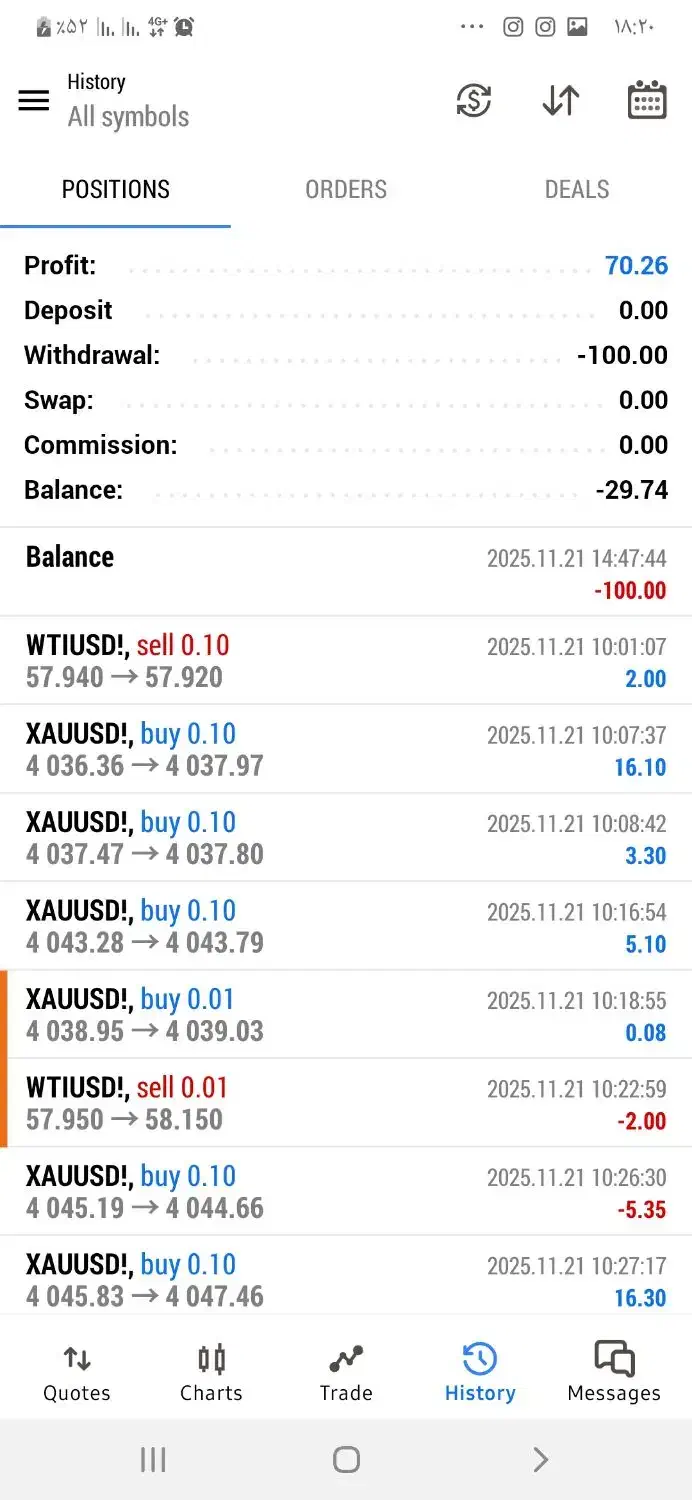
Task: Open XAUUSD buy 0.01 position details
Action: pyautogui.click(x=346, y=1015)
